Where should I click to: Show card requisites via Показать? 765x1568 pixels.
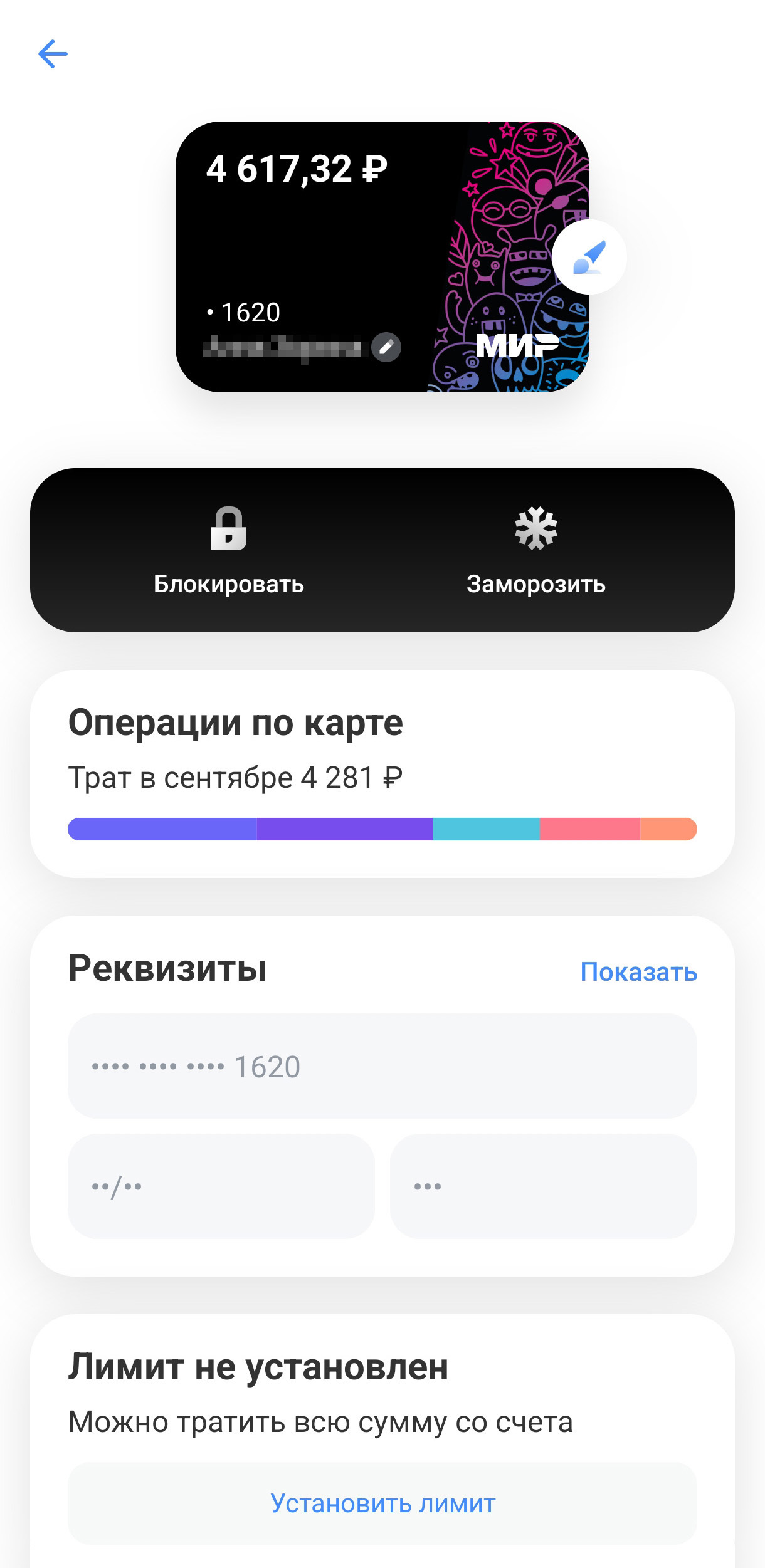click(638, 971)
